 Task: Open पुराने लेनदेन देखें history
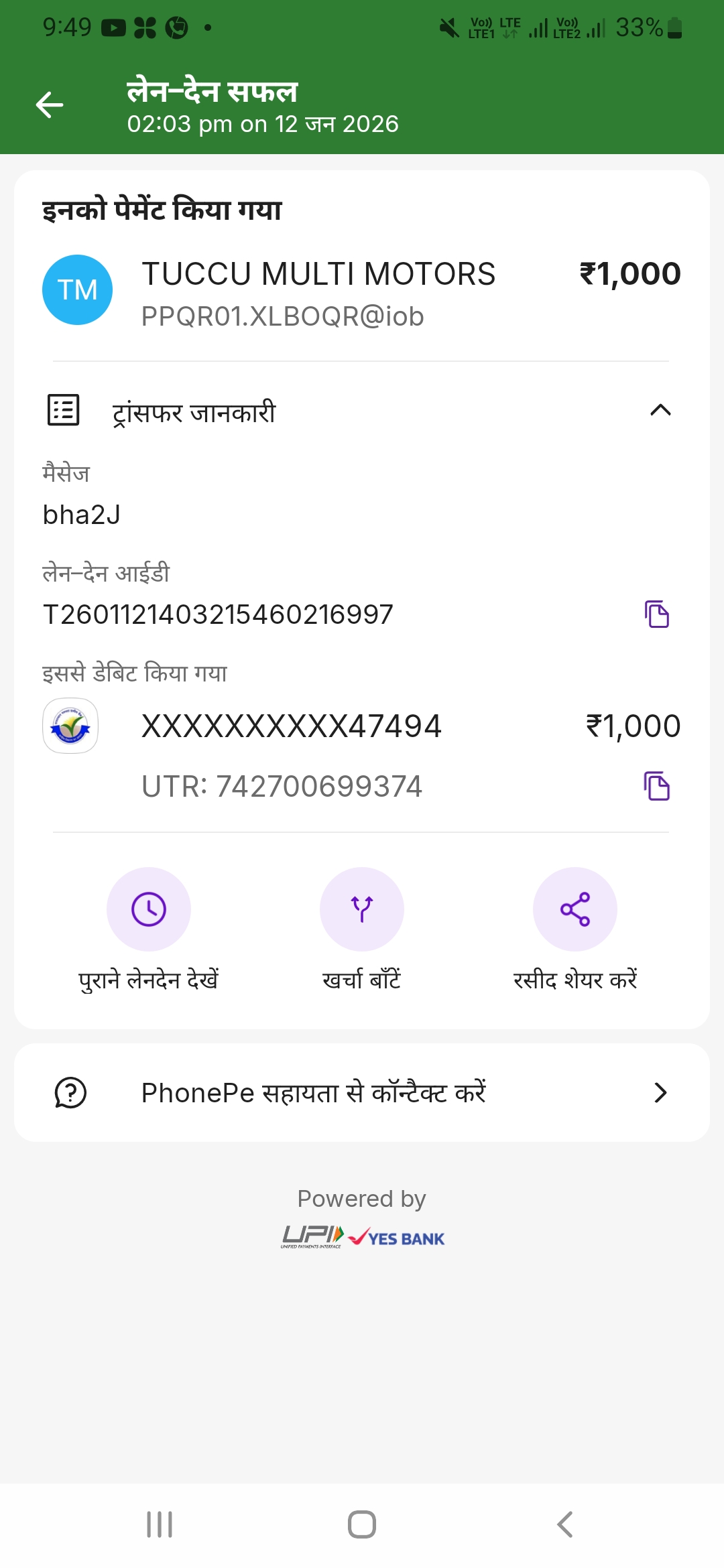click(x=149, y=909)
